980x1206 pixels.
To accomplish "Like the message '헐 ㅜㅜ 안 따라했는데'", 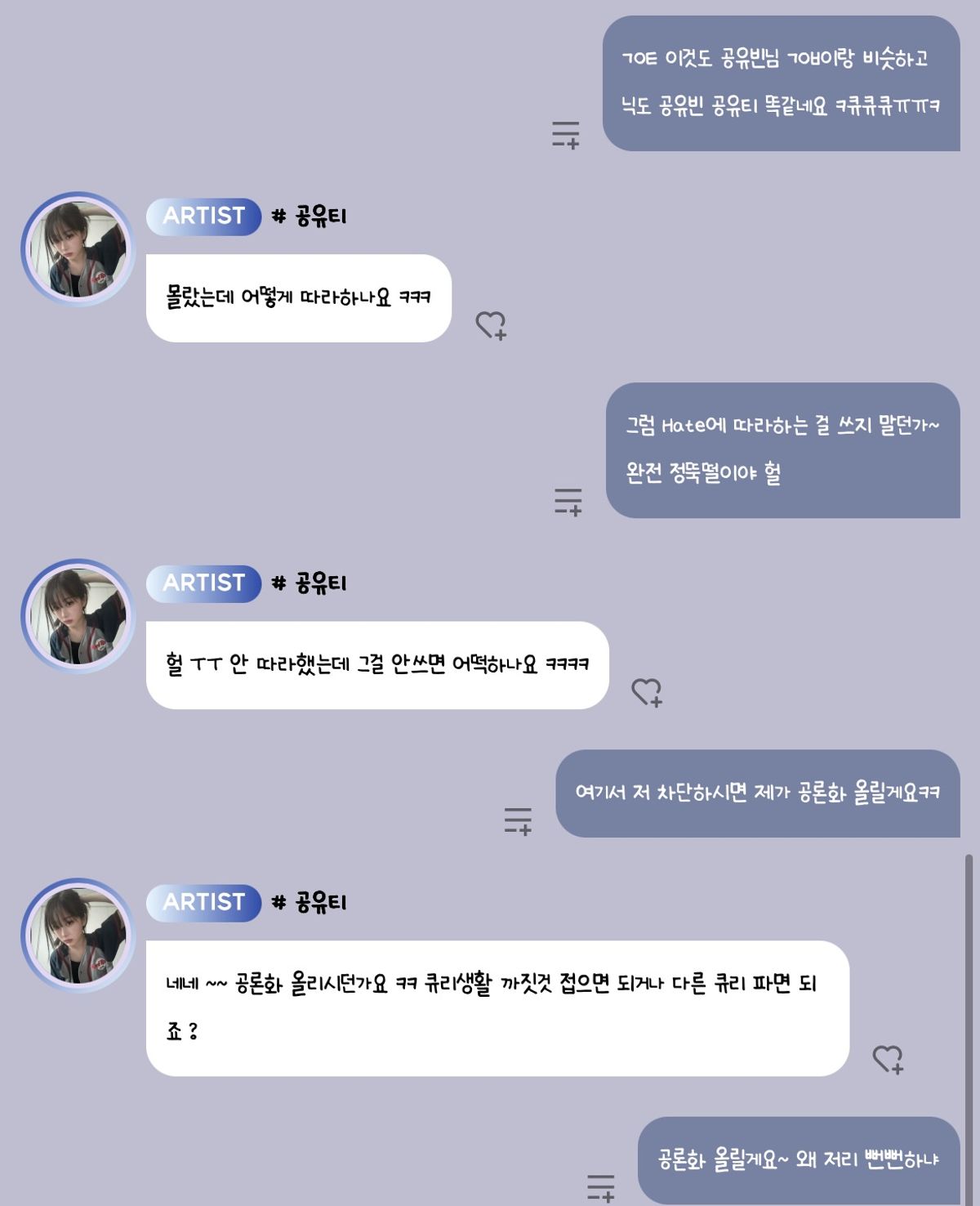I will point(647,692).
